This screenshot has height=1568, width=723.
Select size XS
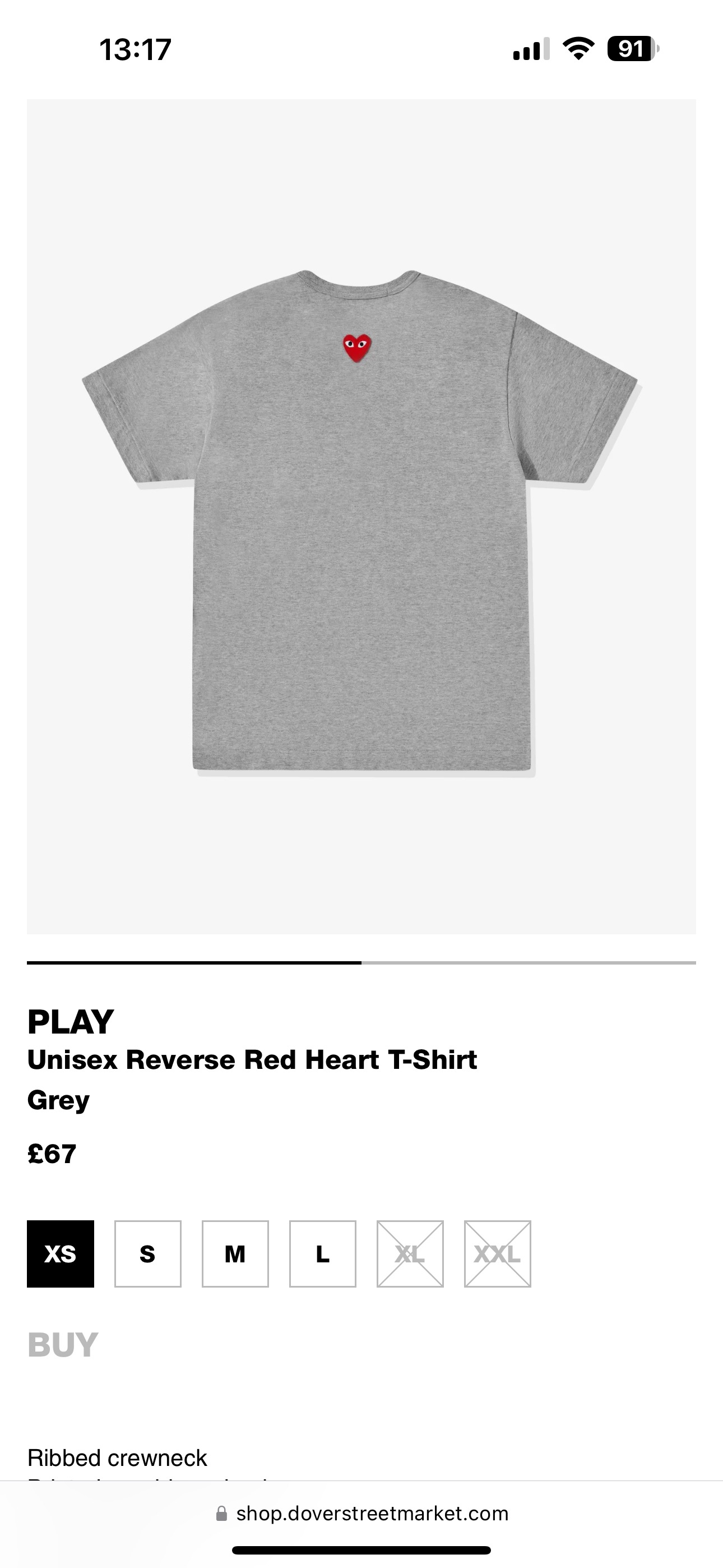pyautogui.click(x=61, y=1253)
